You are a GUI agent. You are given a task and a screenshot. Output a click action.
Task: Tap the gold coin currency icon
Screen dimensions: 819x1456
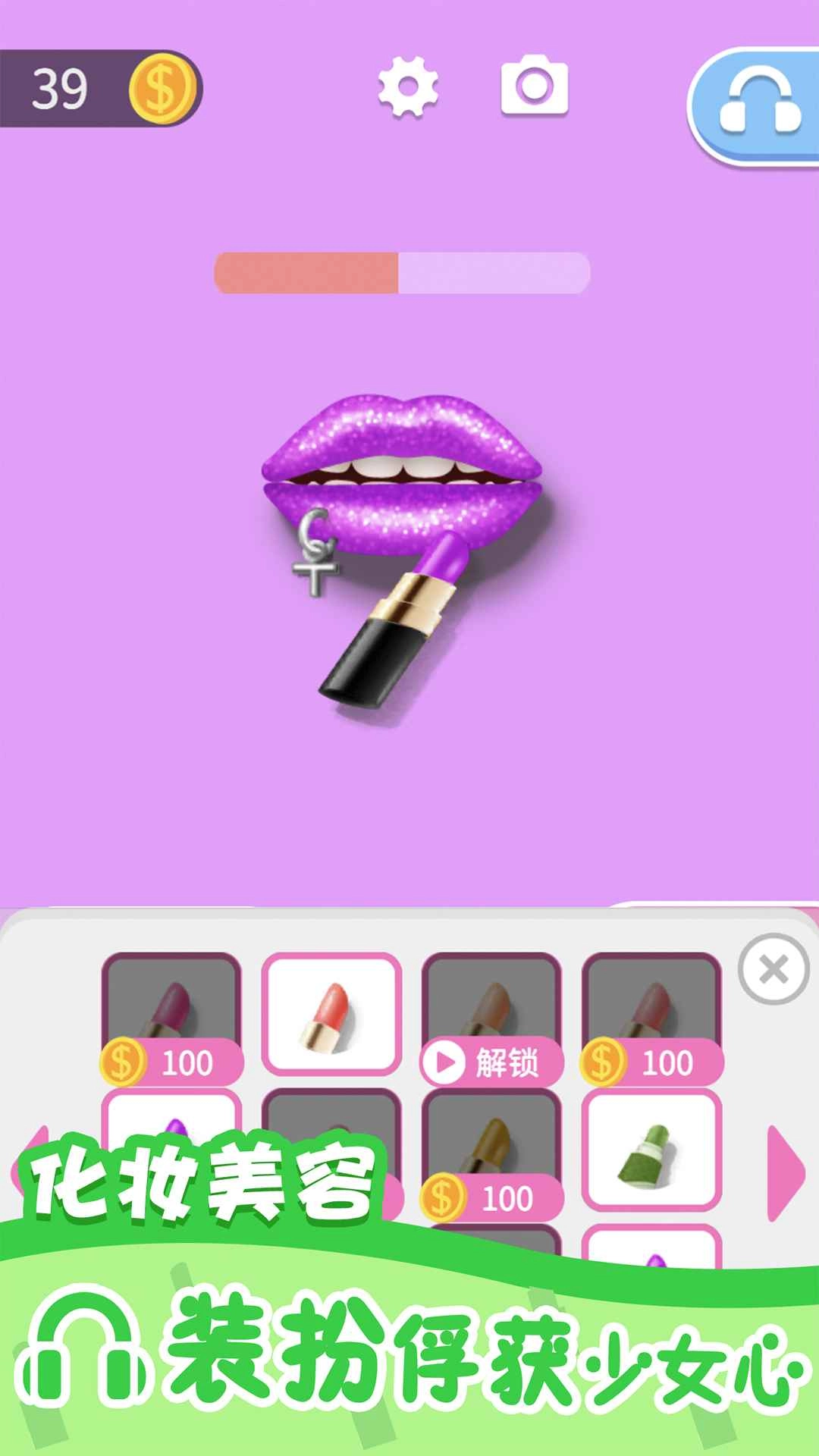pos(162,86)
